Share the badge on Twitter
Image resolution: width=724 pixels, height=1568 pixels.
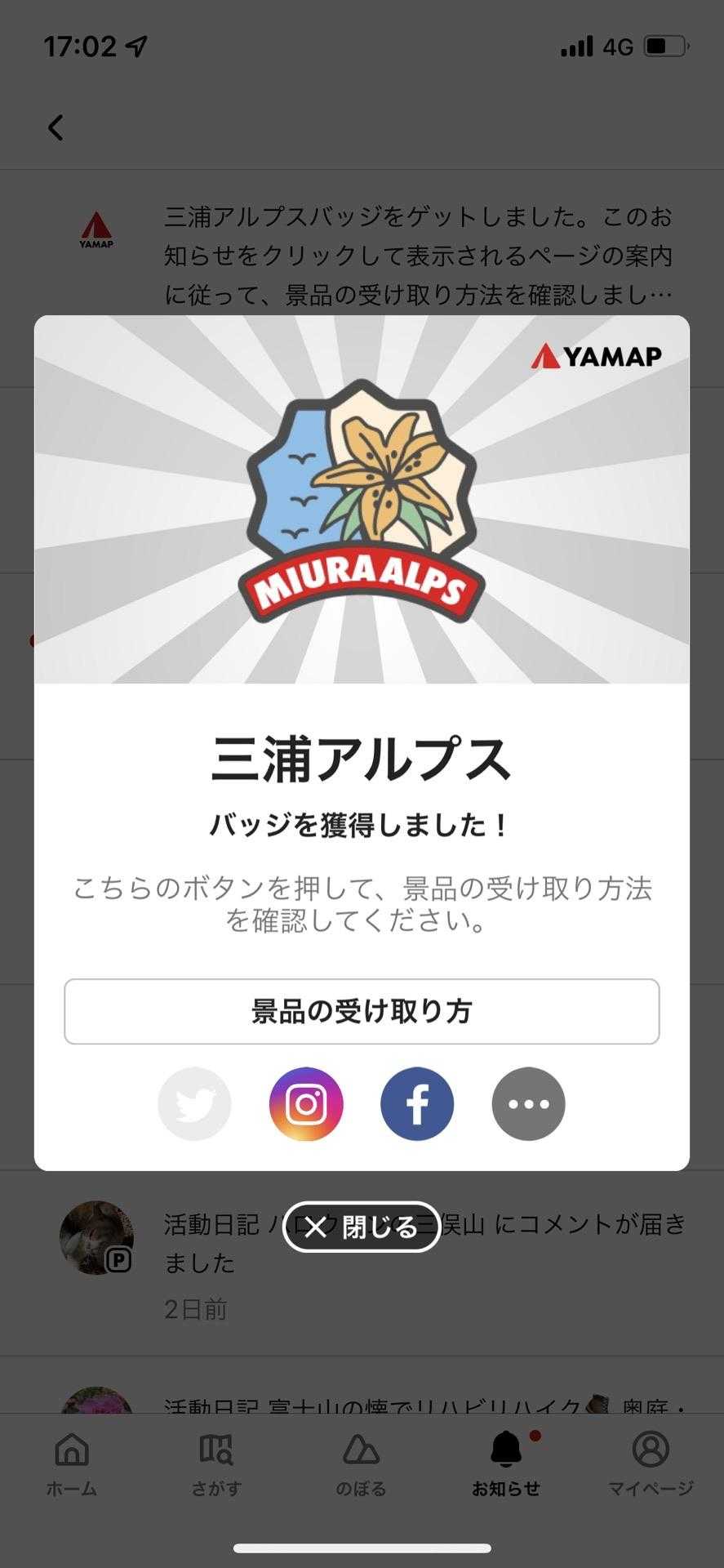[194, 1104]
